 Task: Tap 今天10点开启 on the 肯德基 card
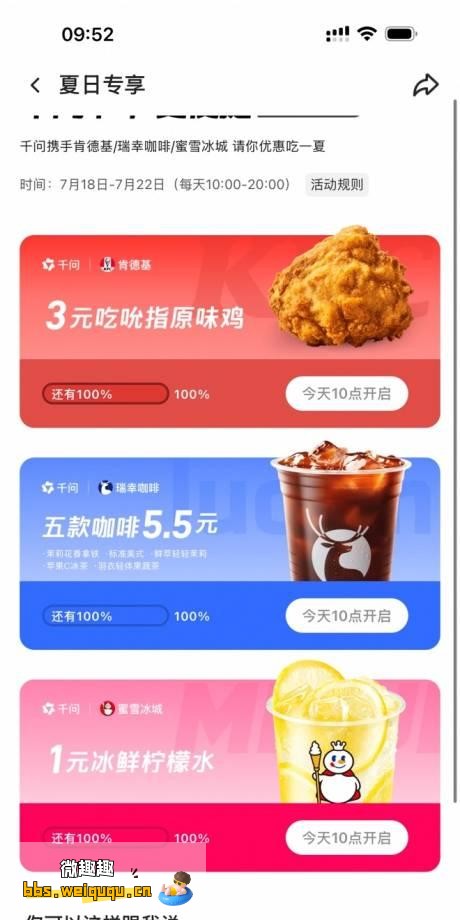pyautogui.click(x=347, y=394)
